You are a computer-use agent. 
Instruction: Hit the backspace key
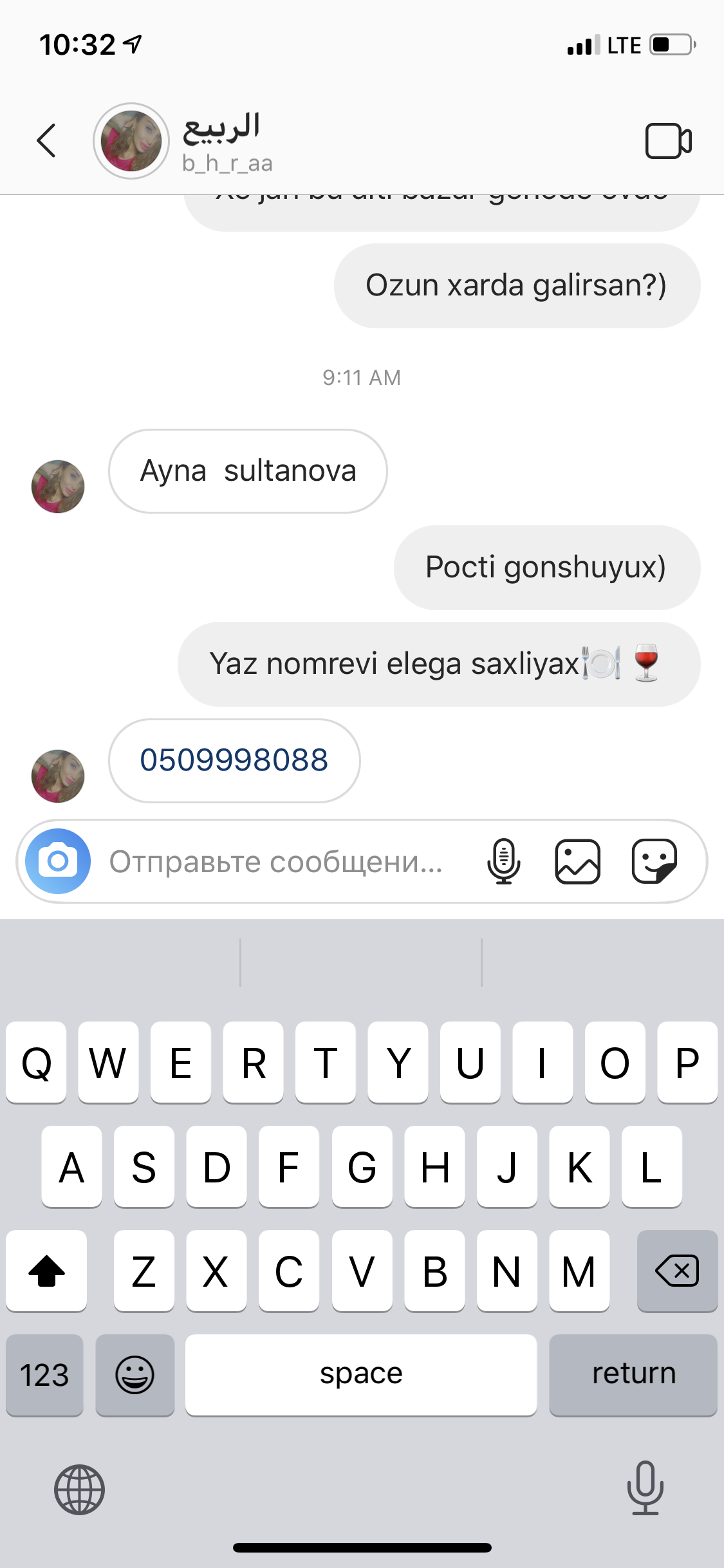pos(677,1271)
